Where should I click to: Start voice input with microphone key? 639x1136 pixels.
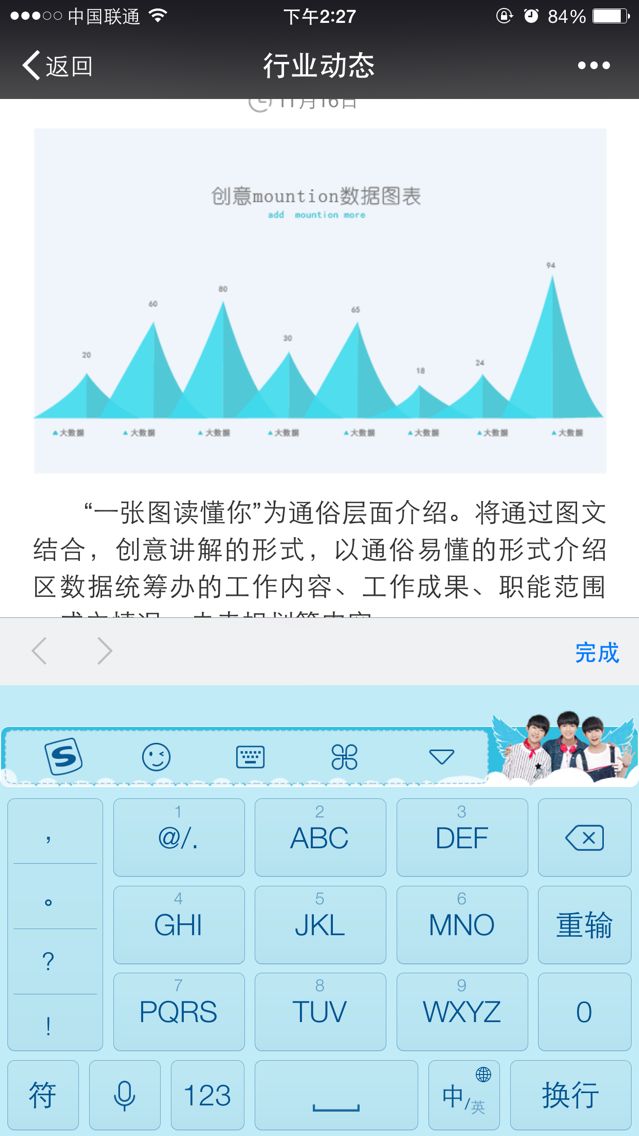(125, 1095)
